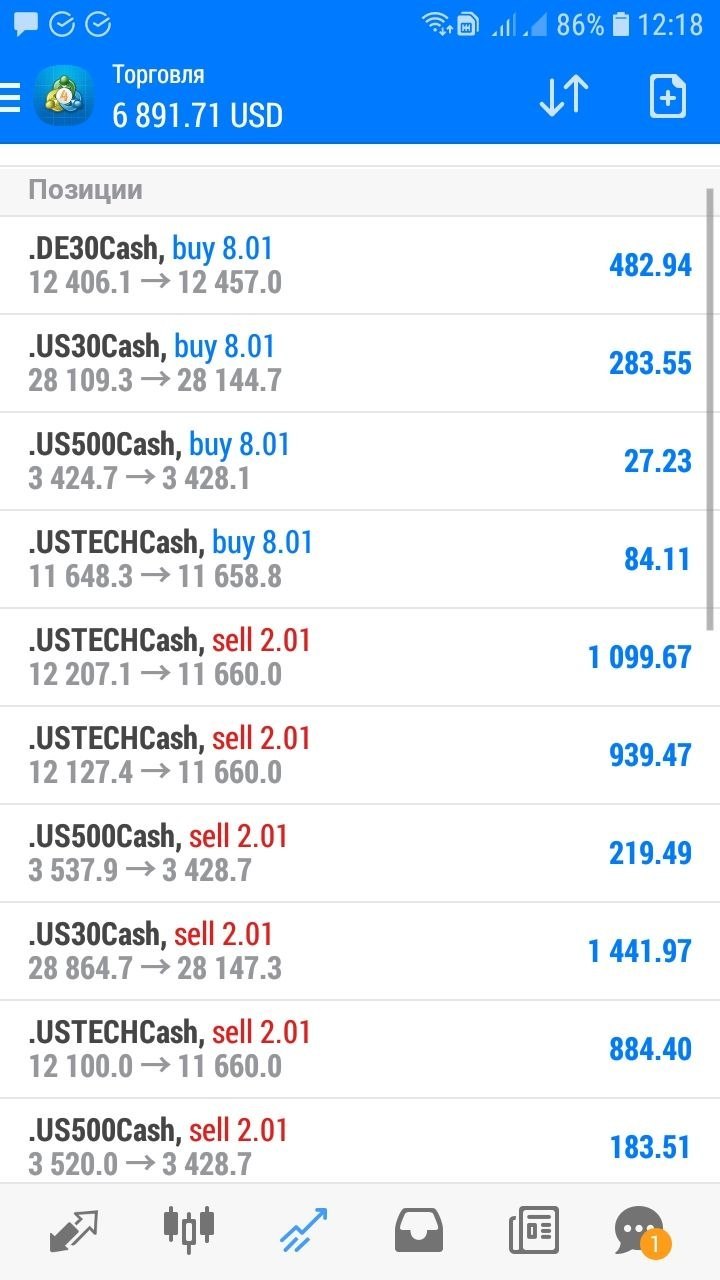Open the .US30Cash buy 8.01 position
720x1280 pixels.
[x=360, y=363]
